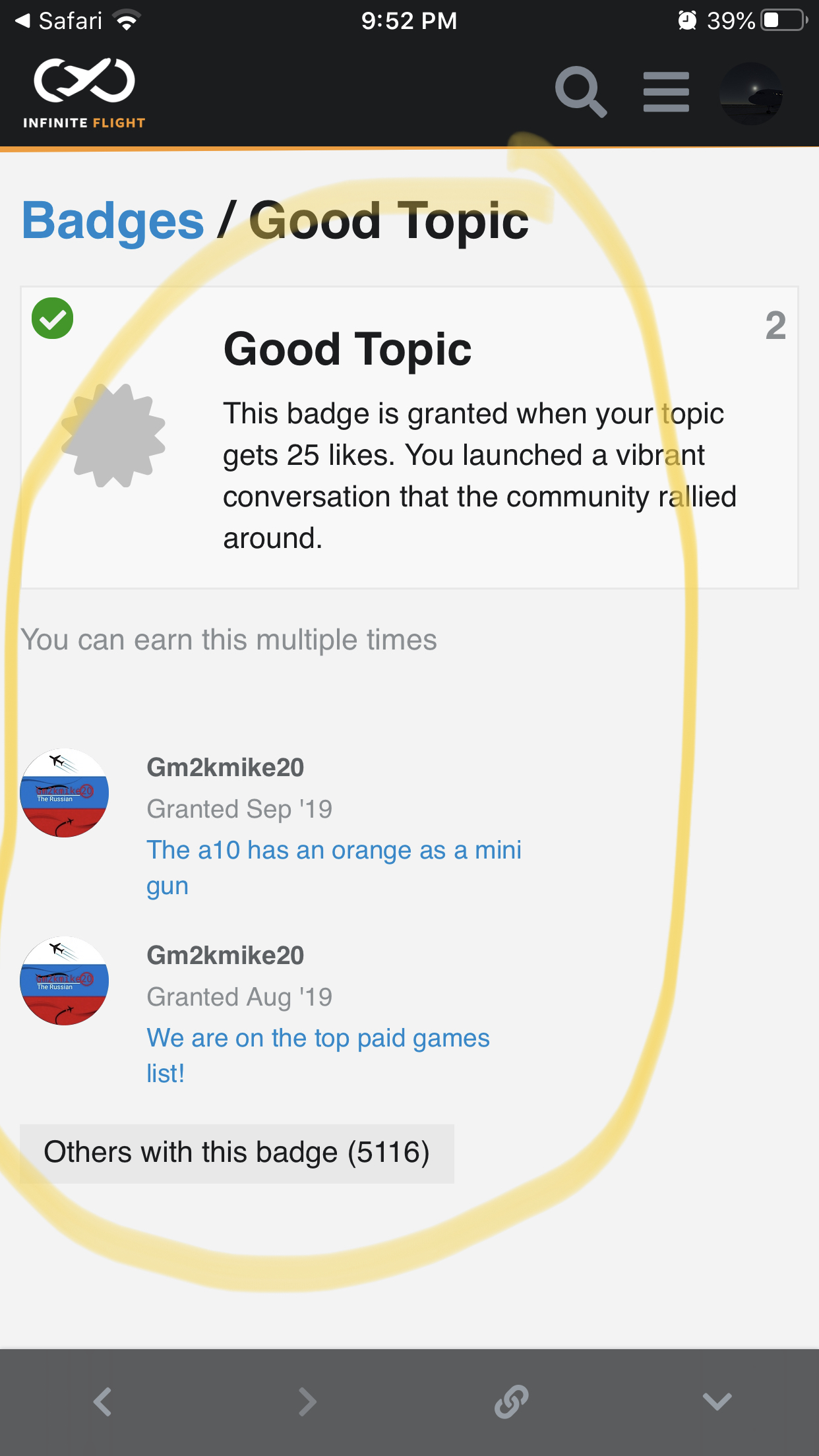Navigate back with the bottom back arrow
This screenshot has height=1456, width=819.
pyautogui.click(x=102, y=1401)
